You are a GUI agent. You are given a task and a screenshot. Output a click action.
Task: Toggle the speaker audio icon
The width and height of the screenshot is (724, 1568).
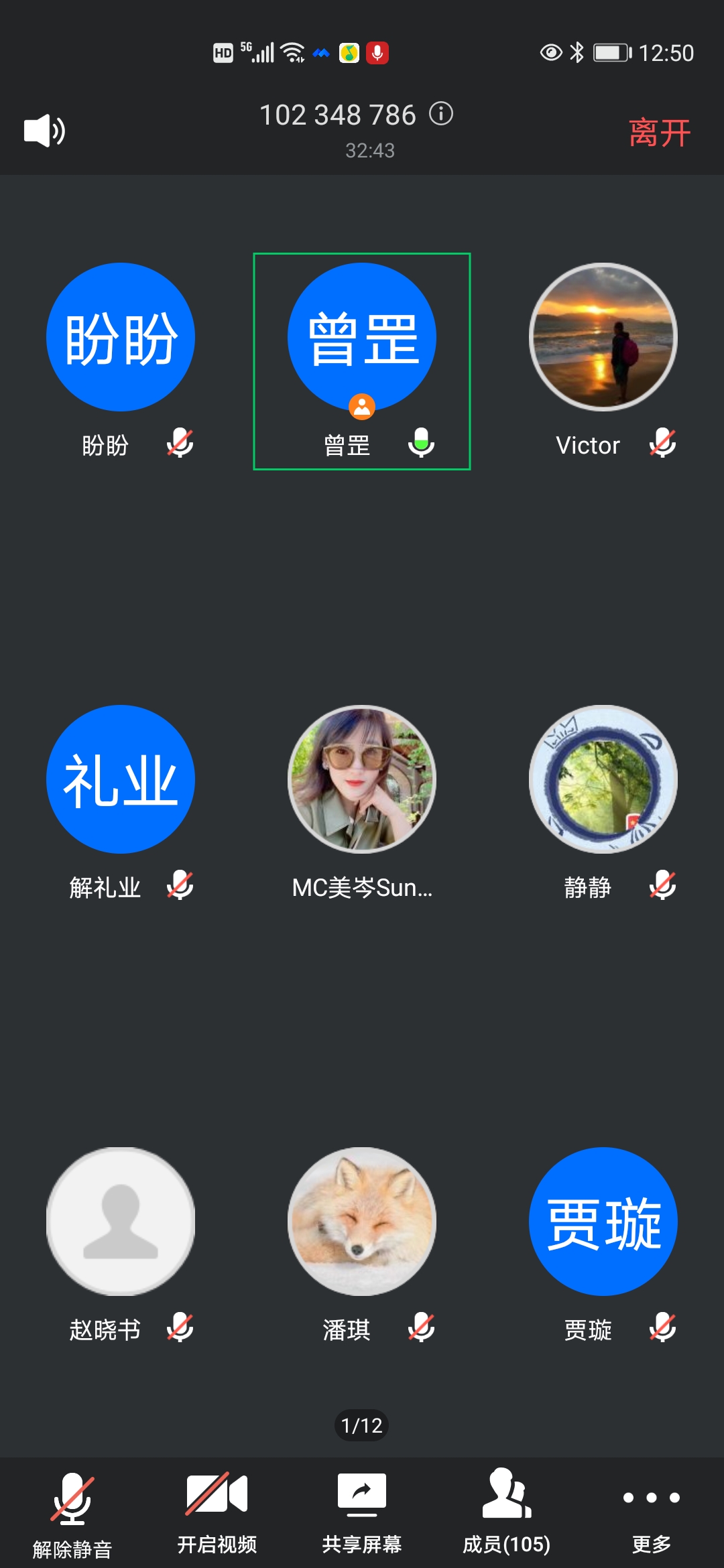click(44, 131)
